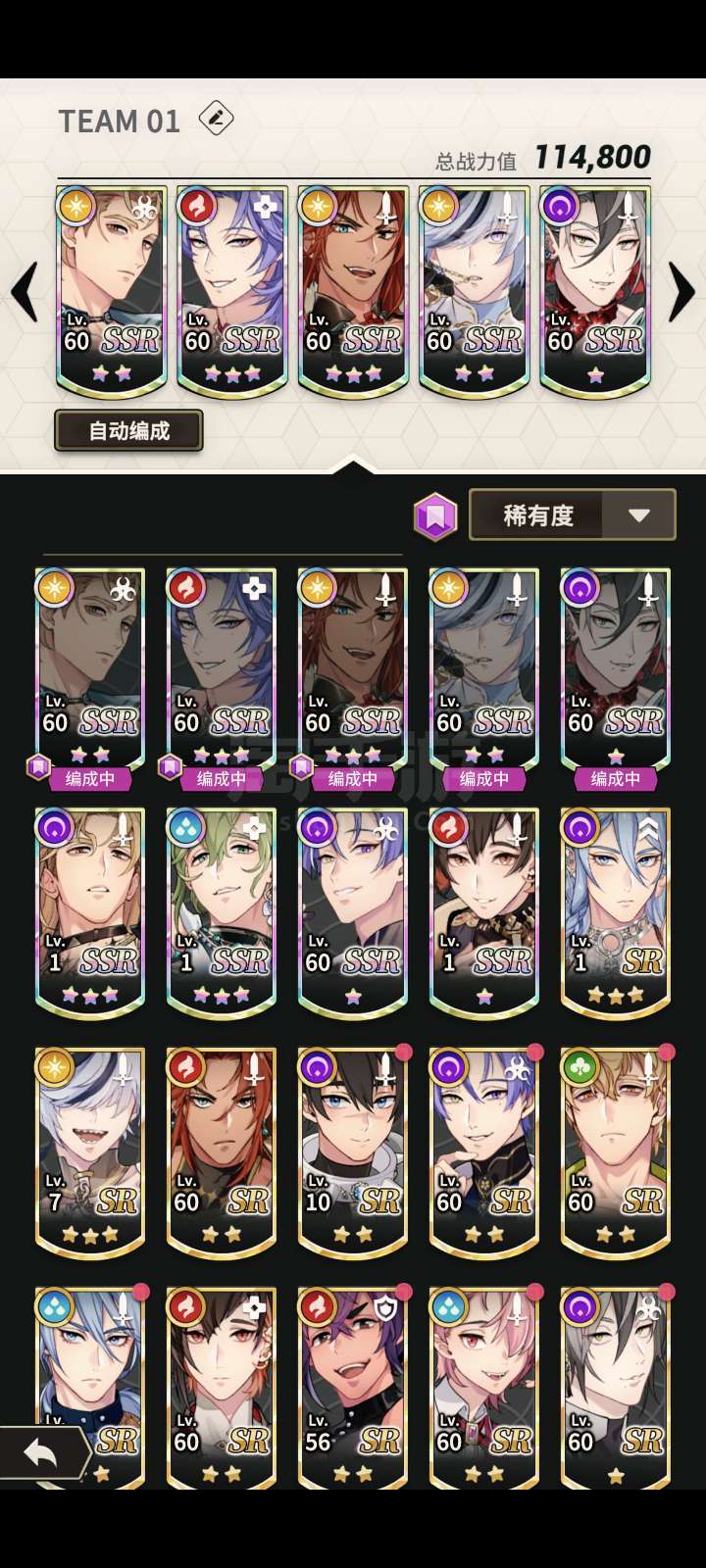706x1568 pixels.
Task: Go back with the return arrow
Action: (x=41, y=1452)
